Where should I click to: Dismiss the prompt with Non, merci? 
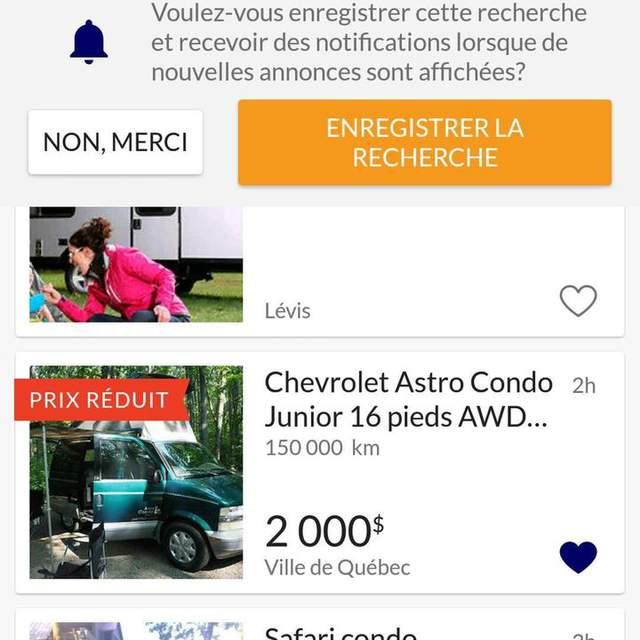115,142
